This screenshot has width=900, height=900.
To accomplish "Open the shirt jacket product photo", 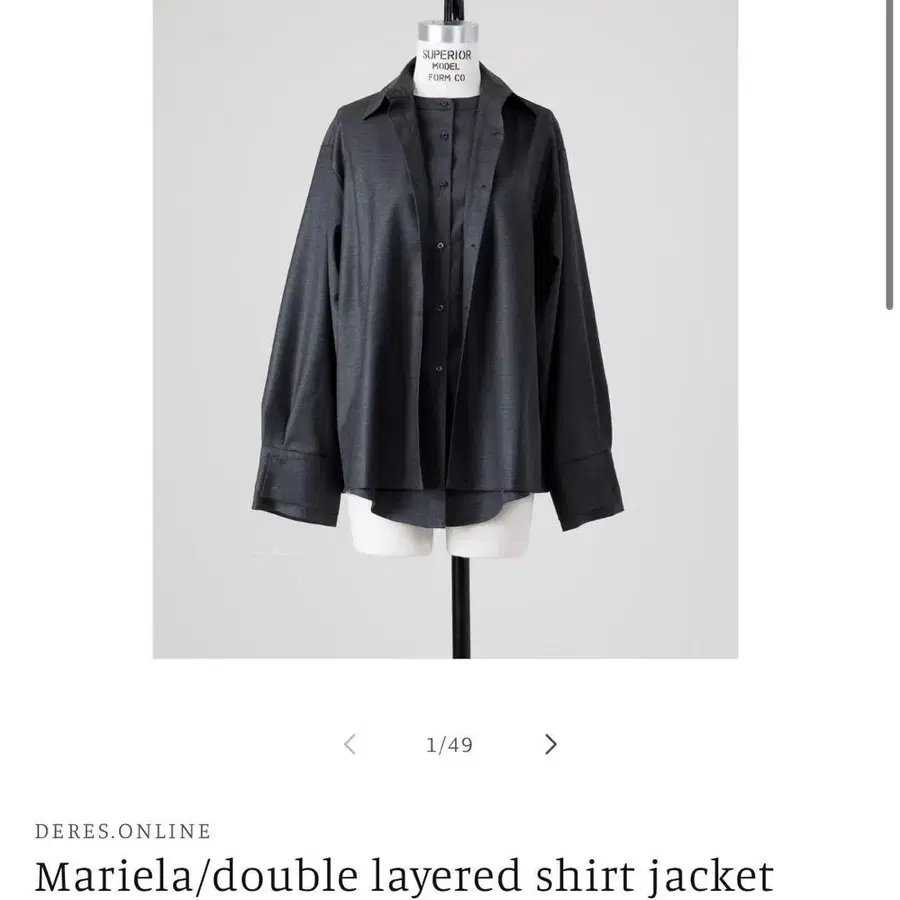I will pos(445,330).
